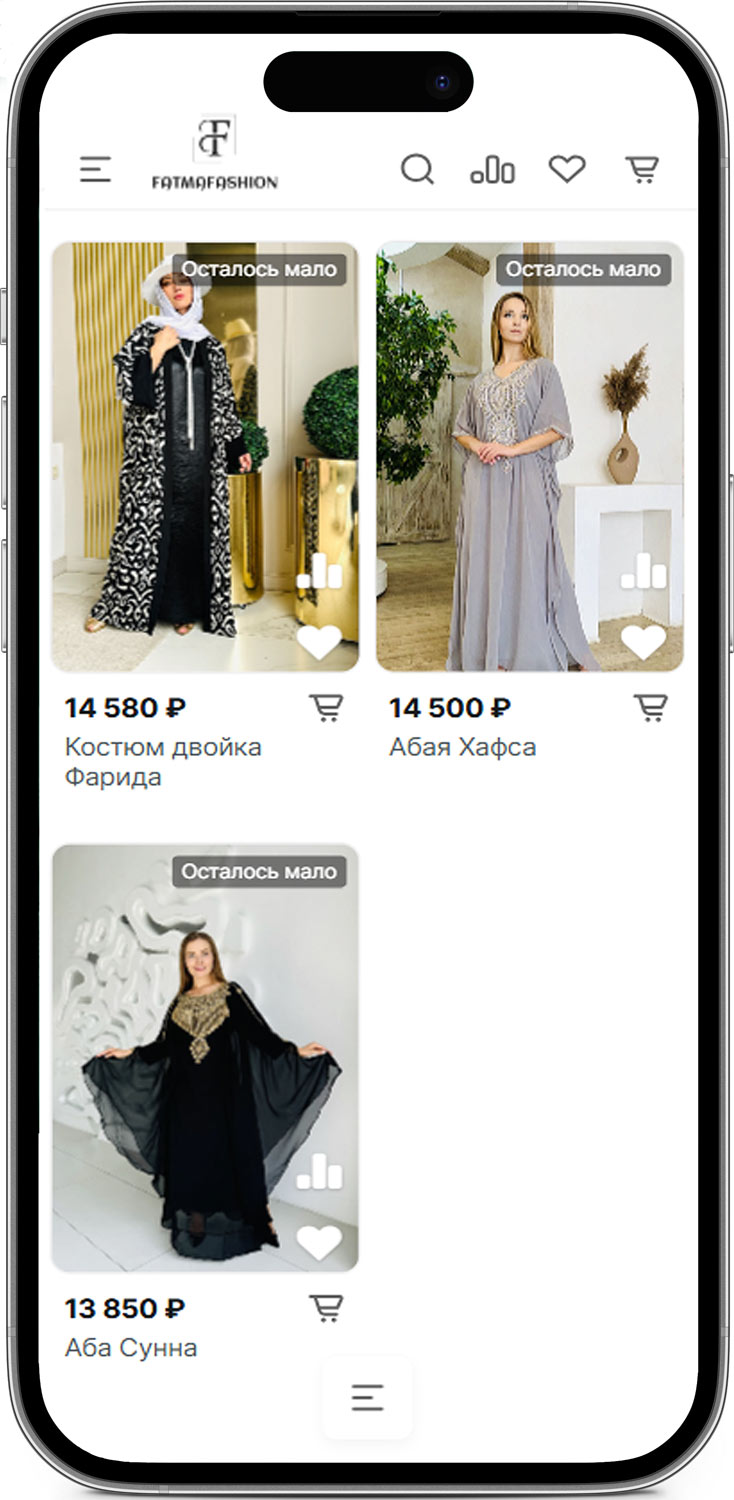This screenshot has height=1500, width=734.
Task: Go to FatmaFashion home via logo
Action: [215, 153]
